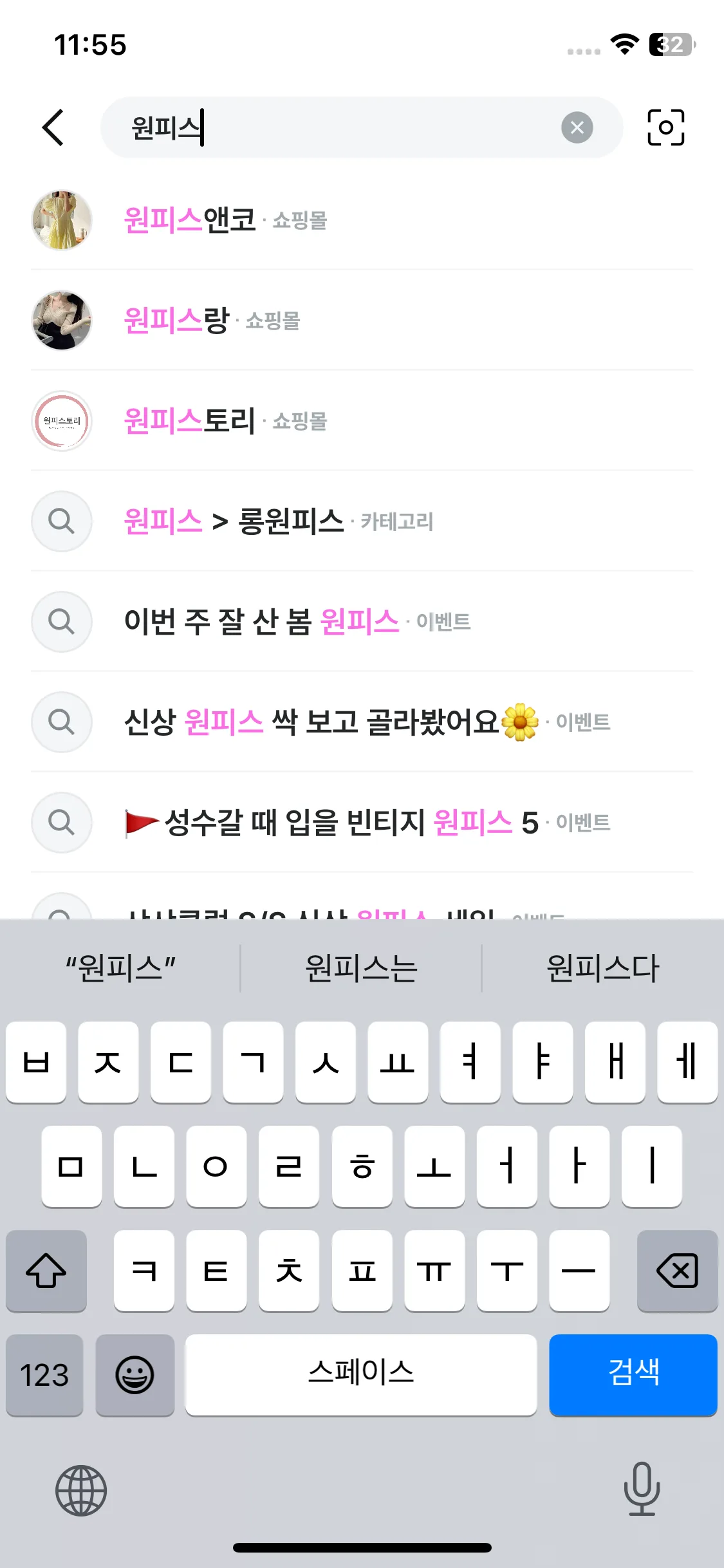The image size is (724, 1568).
Task: Open camera image search
Action: coord(665,127)
